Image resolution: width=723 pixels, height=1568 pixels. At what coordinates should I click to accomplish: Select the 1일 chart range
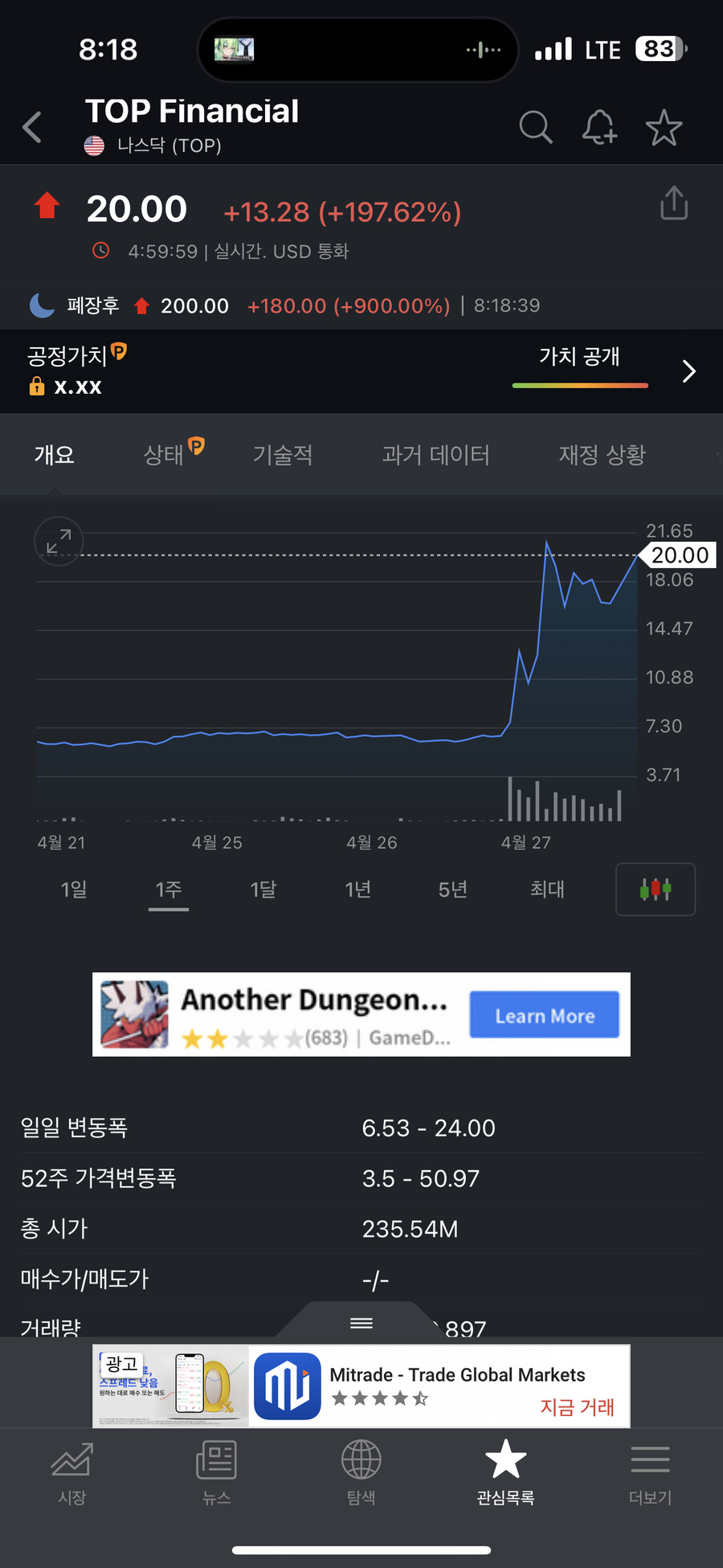[x=73, y=890]
